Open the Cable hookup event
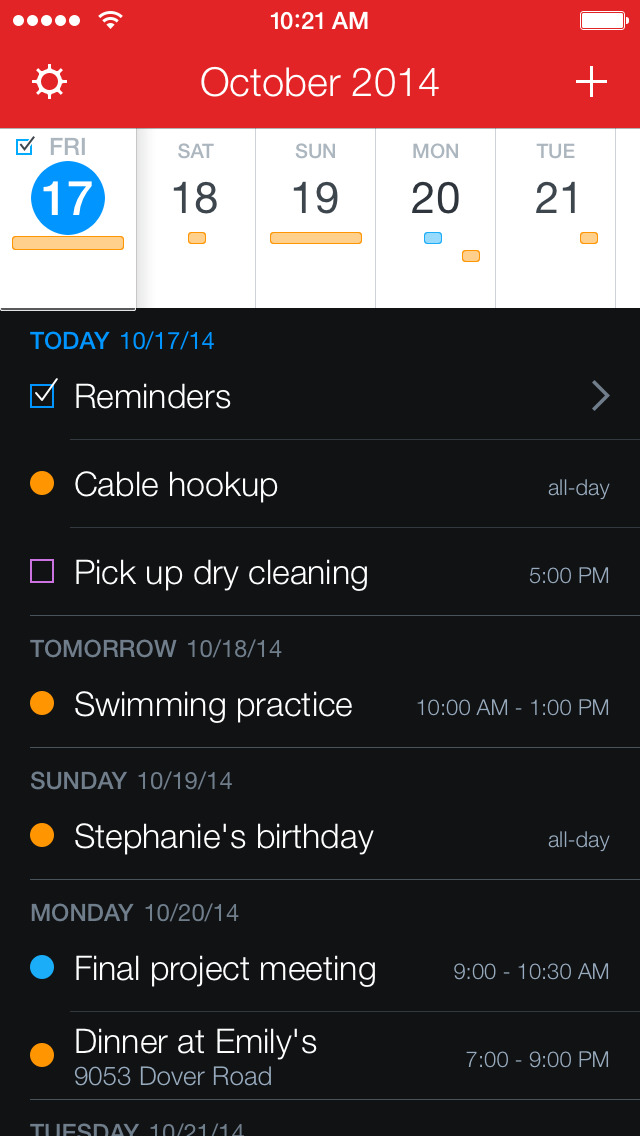The height and width of the screenshot is (1136, 640). pos(320,484)
